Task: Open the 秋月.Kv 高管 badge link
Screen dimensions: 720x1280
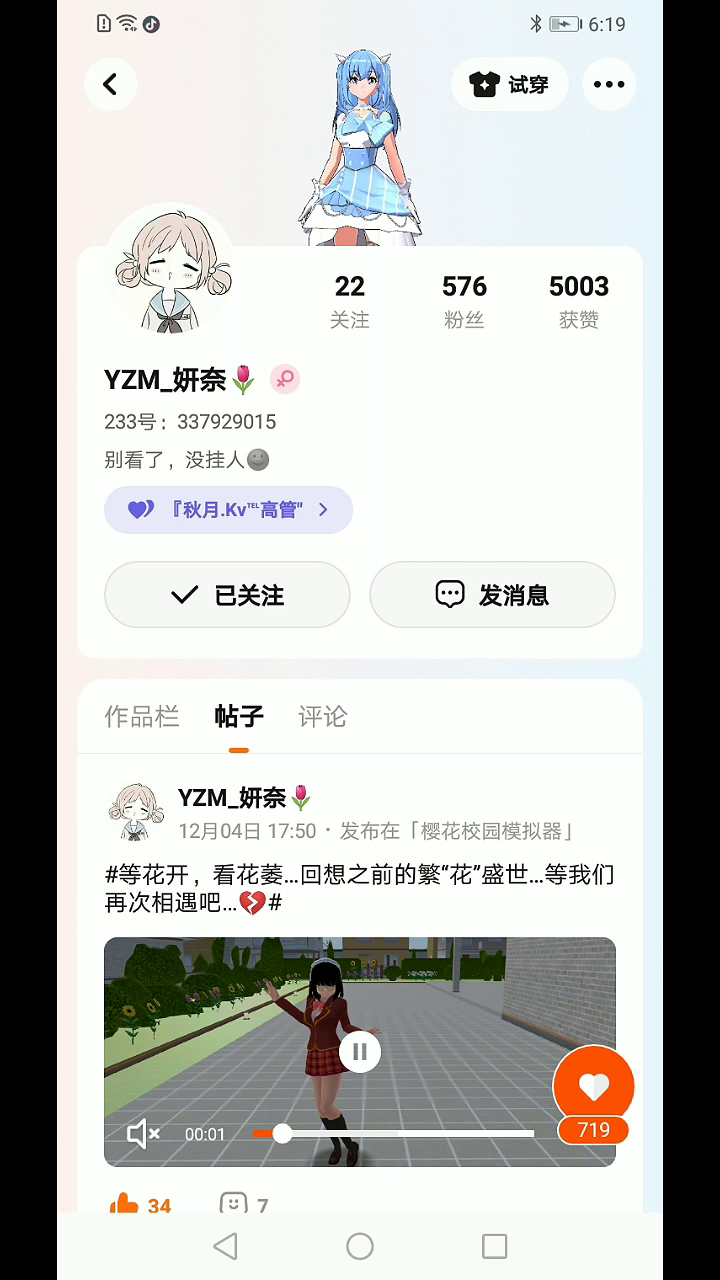Action: [x=229, y=510]
